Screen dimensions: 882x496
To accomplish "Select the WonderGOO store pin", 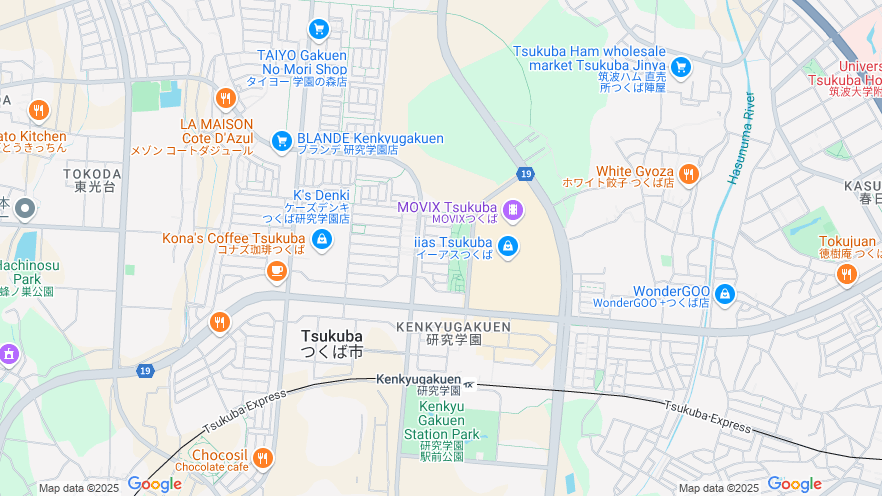I will click(x=724, y=295).
